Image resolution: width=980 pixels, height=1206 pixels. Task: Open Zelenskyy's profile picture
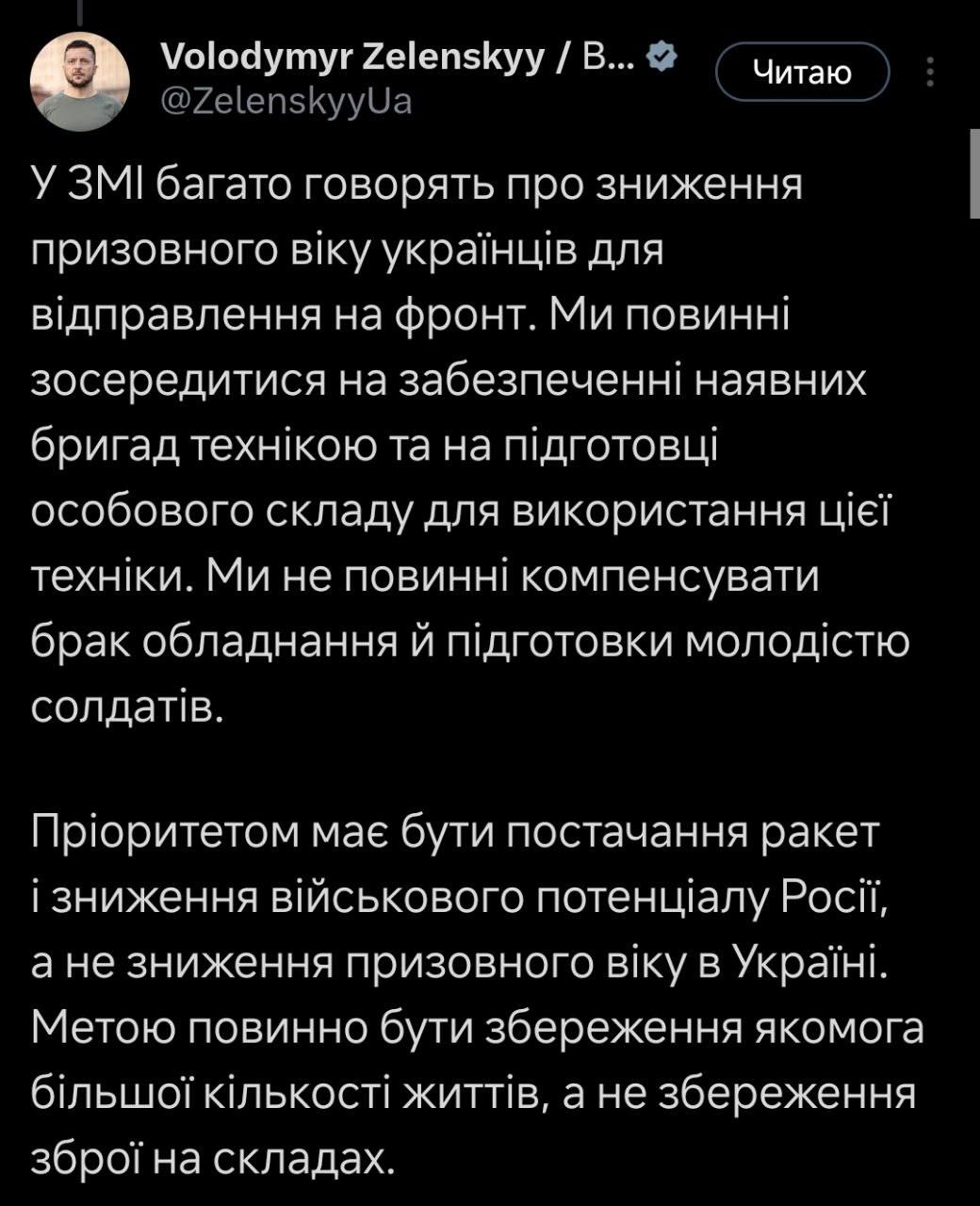(80, 81)
